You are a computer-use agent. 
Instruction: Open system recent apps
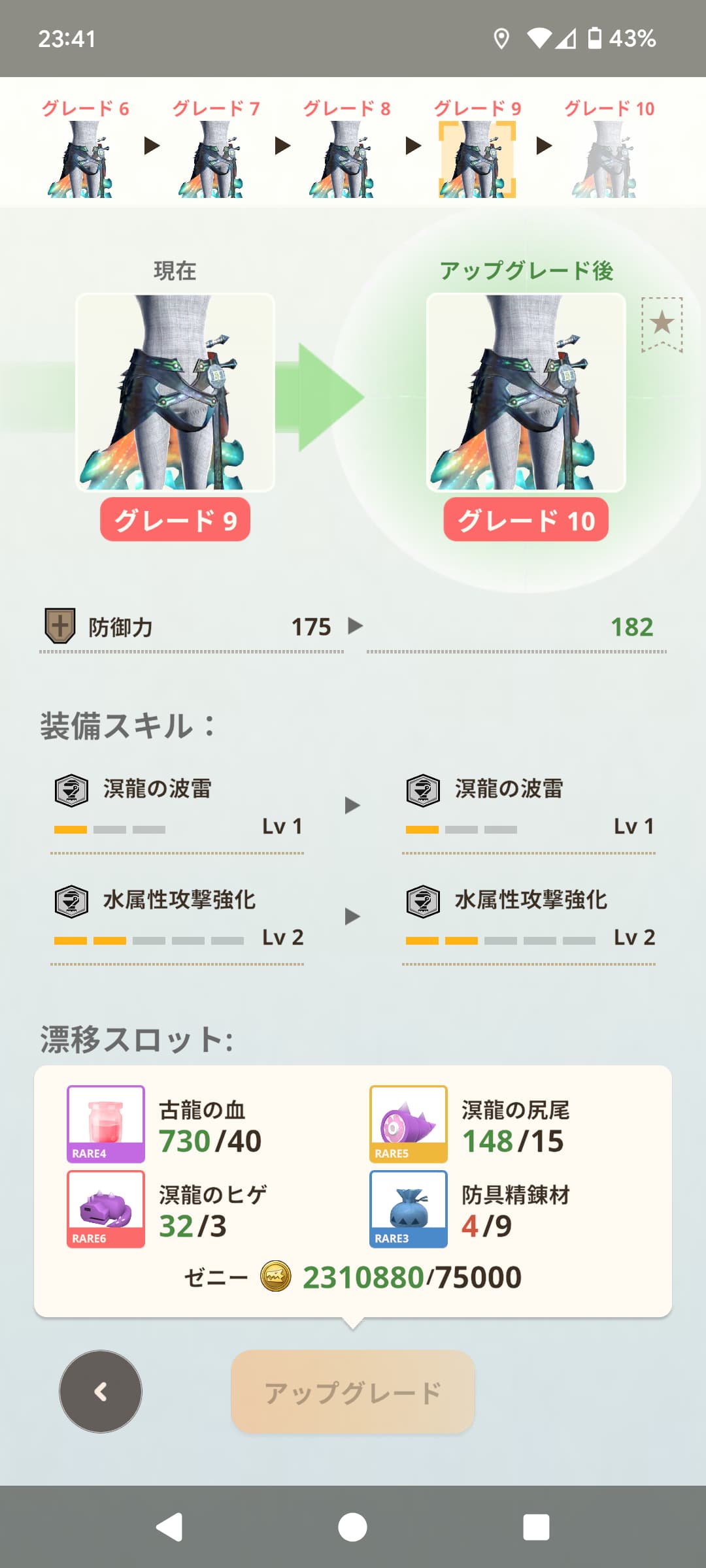point(536,1527)
